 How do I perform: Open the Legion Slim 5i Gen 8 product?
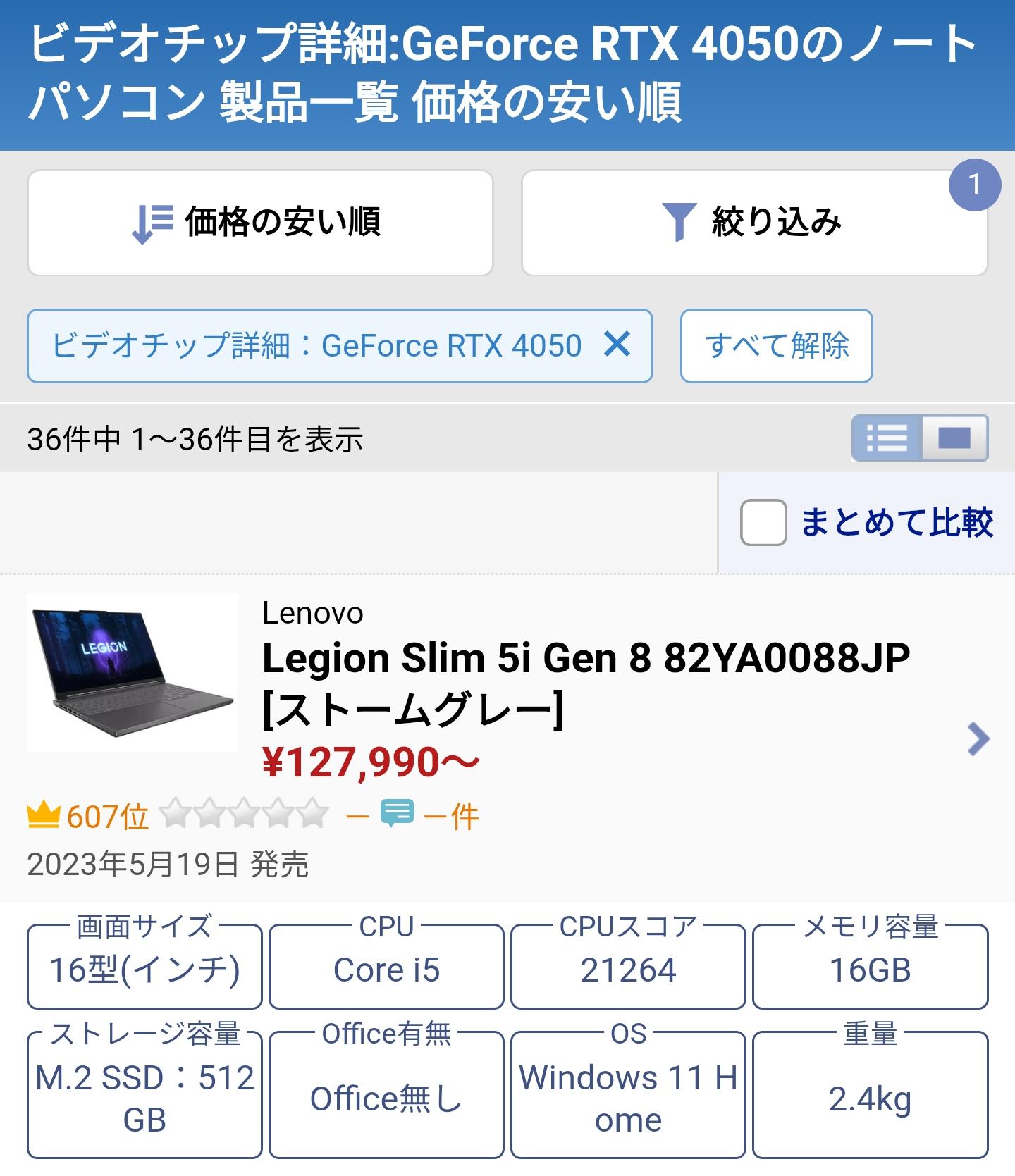point(585,658)
